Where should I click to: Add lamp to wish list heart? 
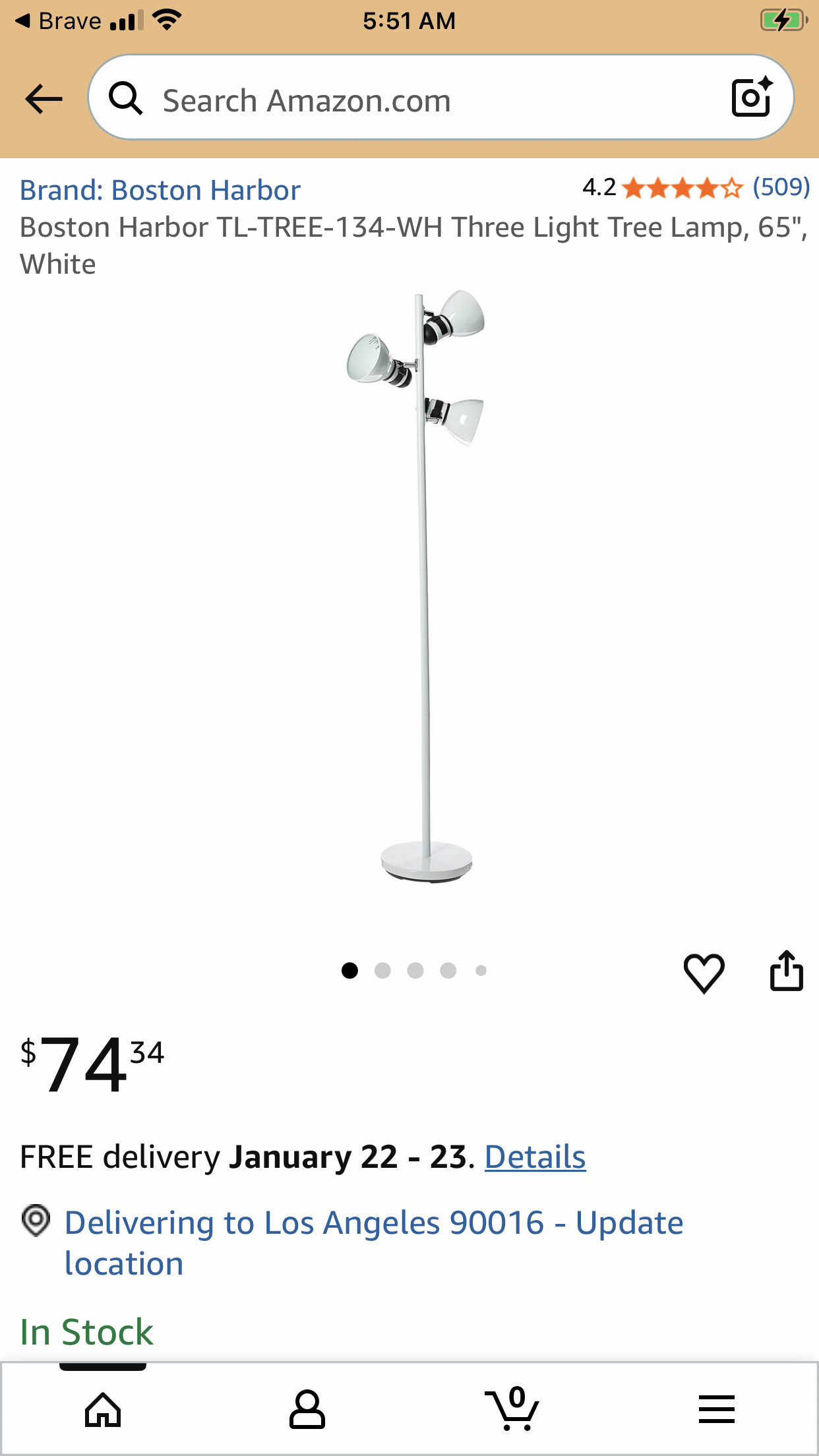pyautogui.click(x=704, y=973)
